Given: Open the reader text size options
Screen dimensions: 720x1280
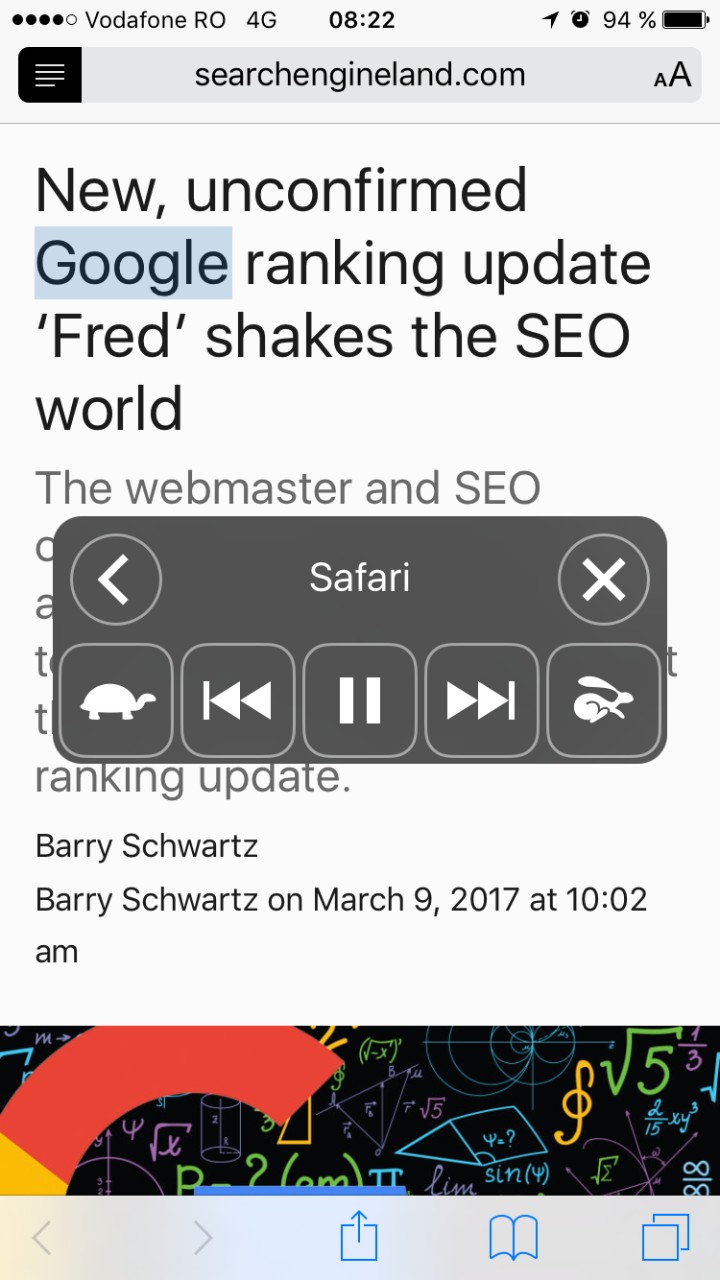Looking at the screenshot, I should (672, 76).
